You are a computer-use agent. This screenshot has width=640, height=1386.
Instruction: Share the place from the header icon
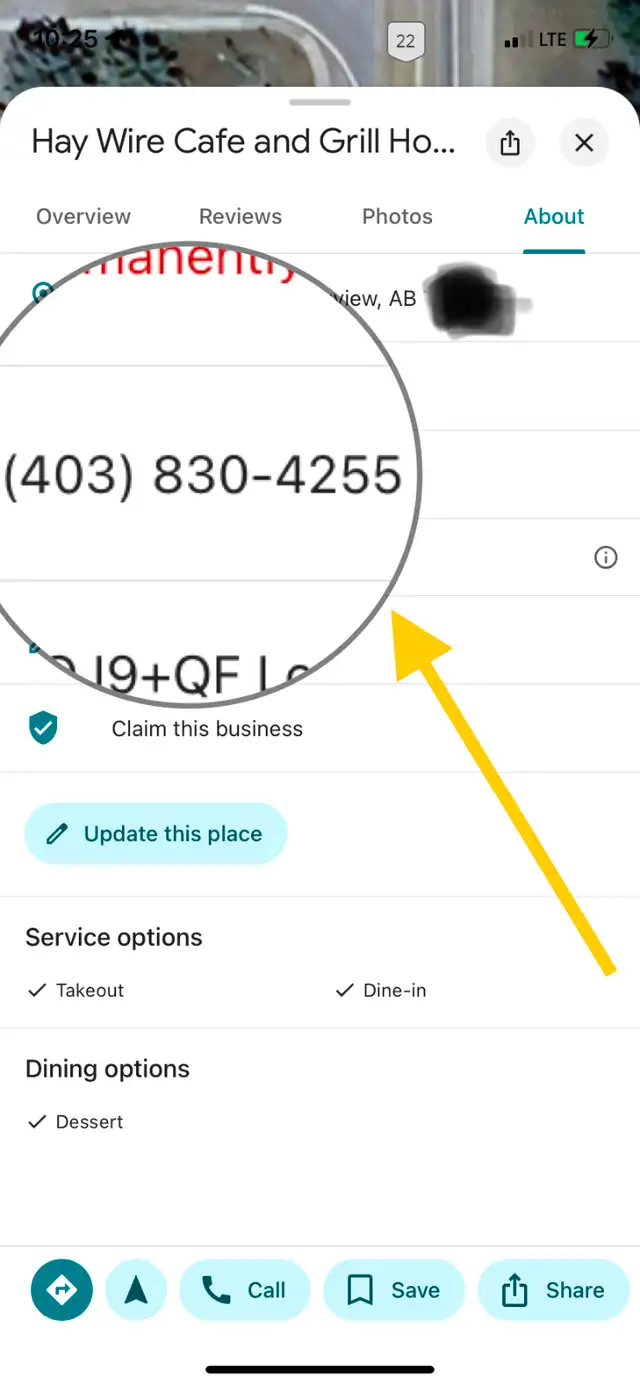click(x=510, y=143)
